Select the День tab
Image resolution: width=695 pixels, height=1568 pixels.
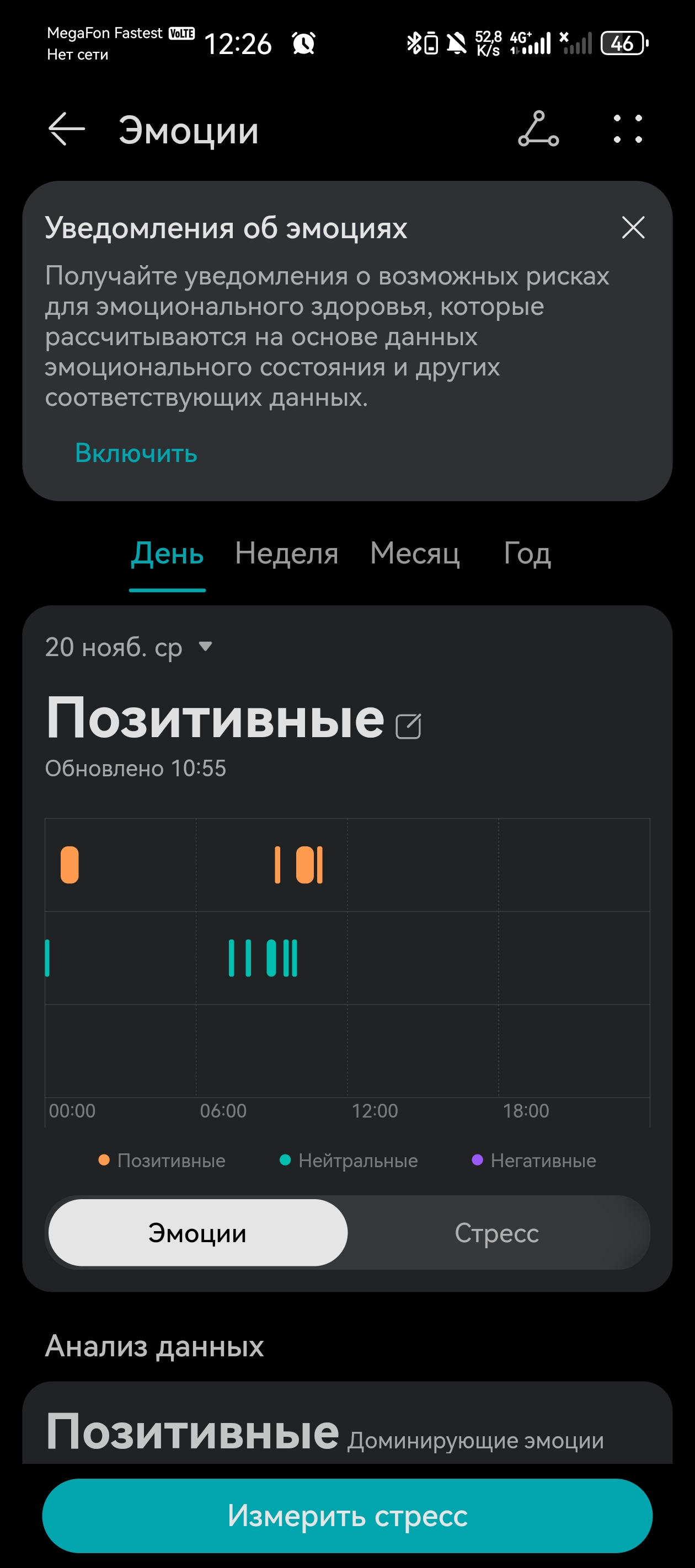click(x=167, y=554)
